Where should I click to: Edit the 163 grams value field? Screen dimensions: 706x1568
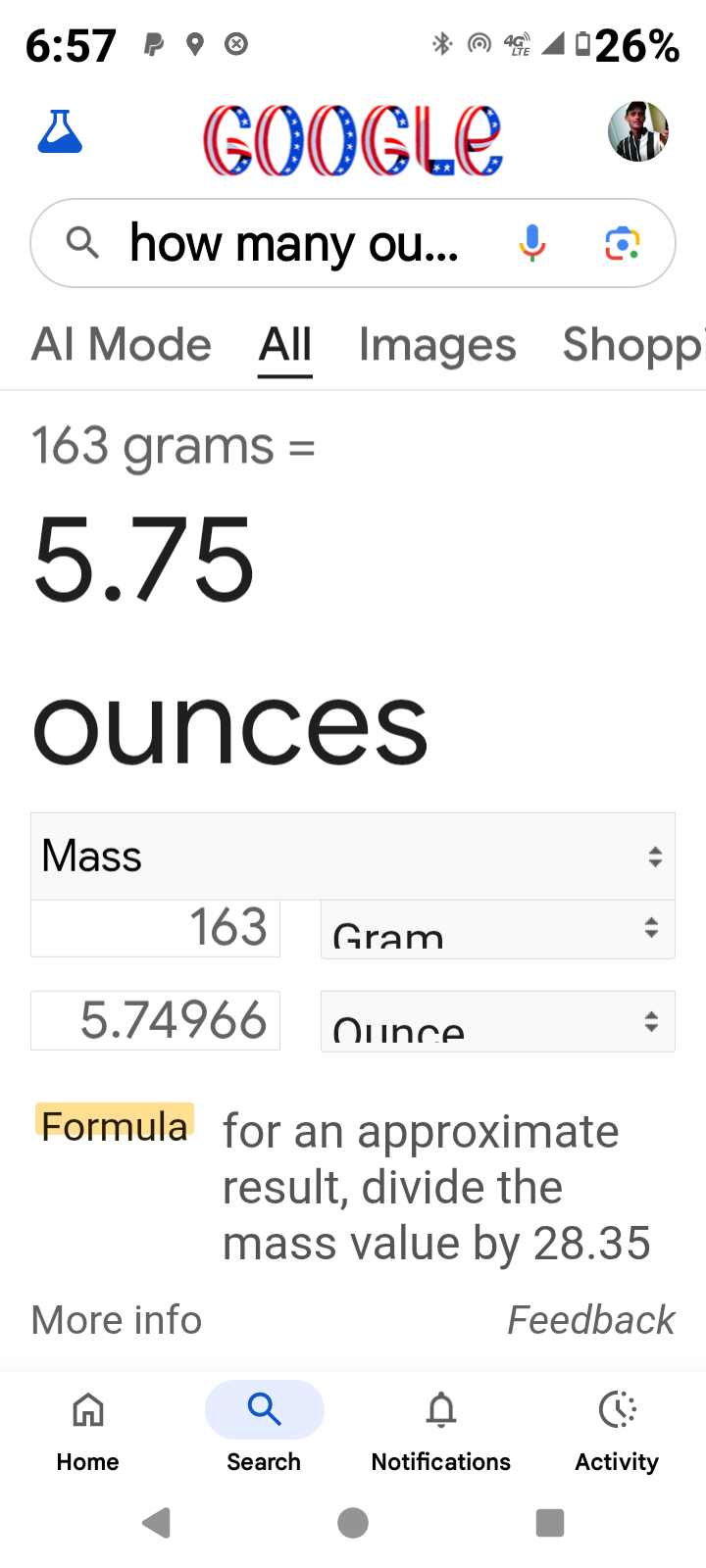coord(156,927)
